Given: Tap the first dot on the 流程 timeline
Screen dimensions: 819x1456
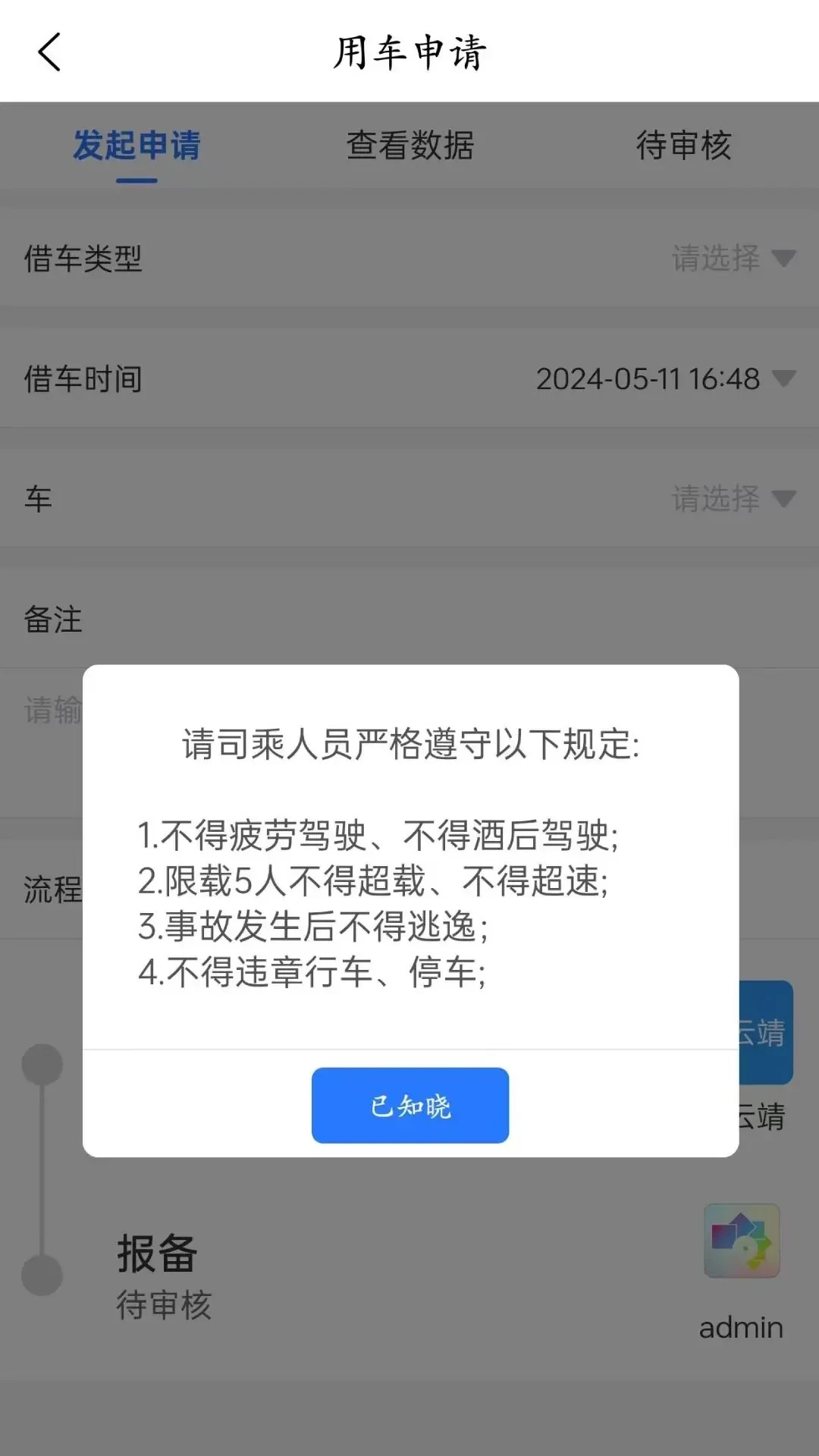Looking at the screenshot, I should [43, 1063].
